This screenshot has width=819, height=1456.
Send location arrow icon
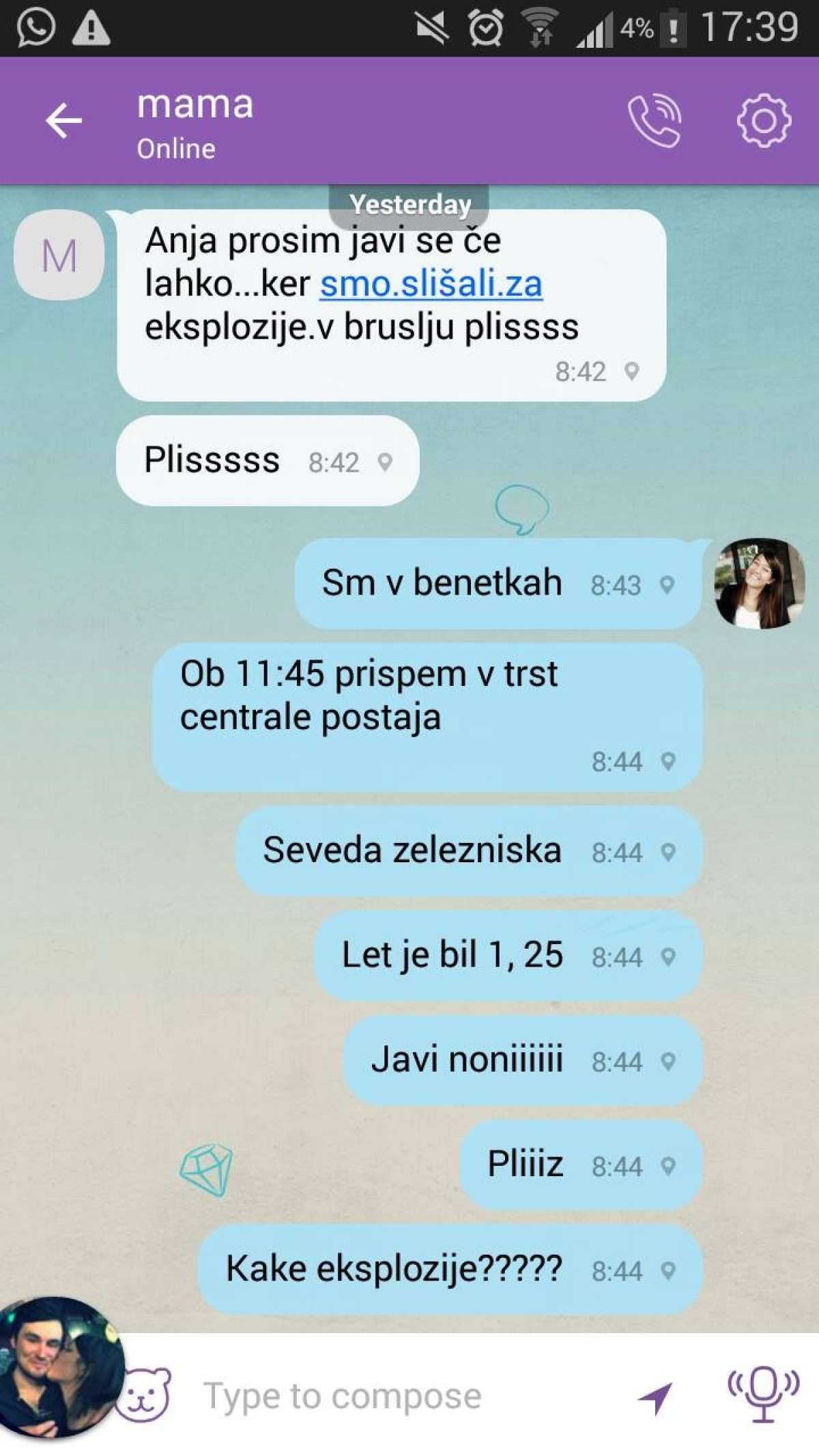pos(656,1397)
